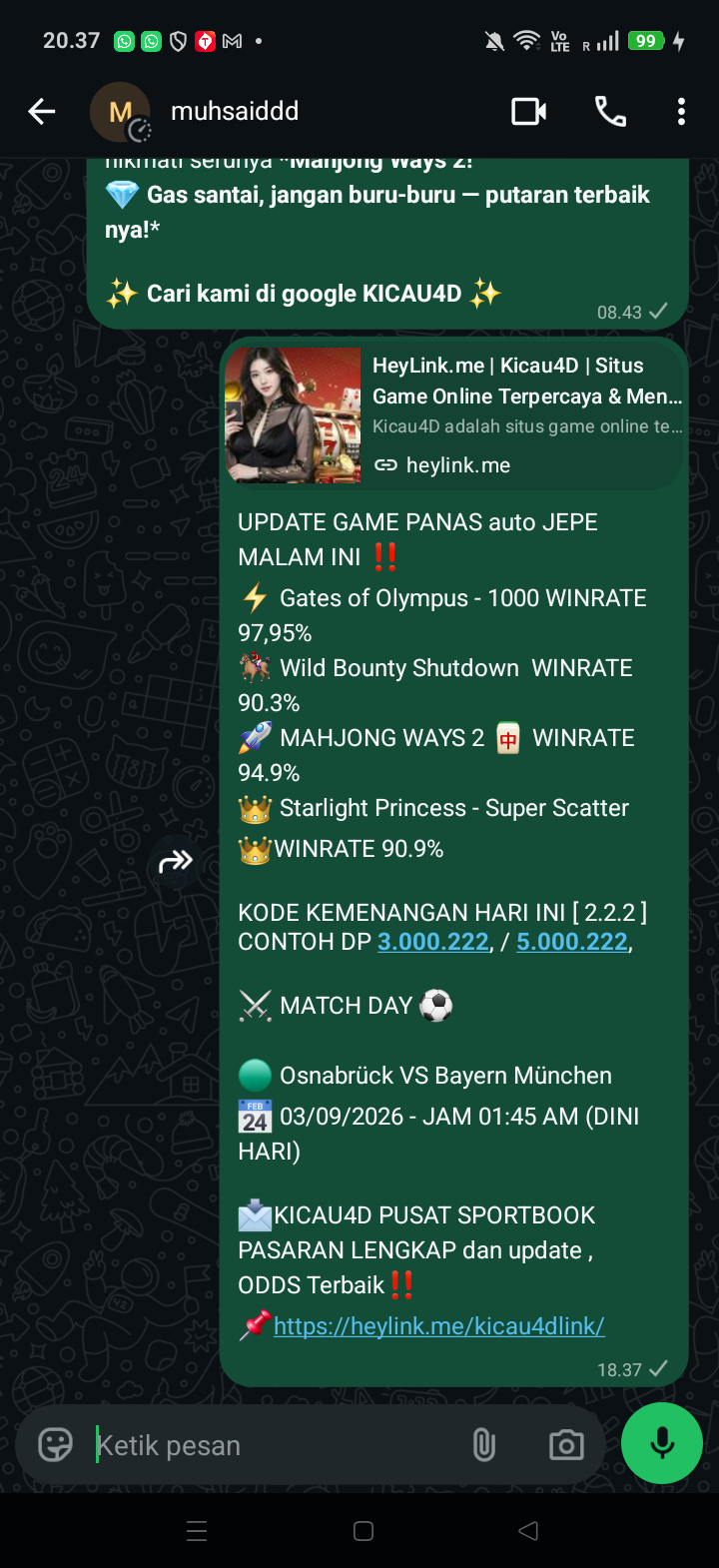Open the camera from message bar

[x=566, y=1444]
